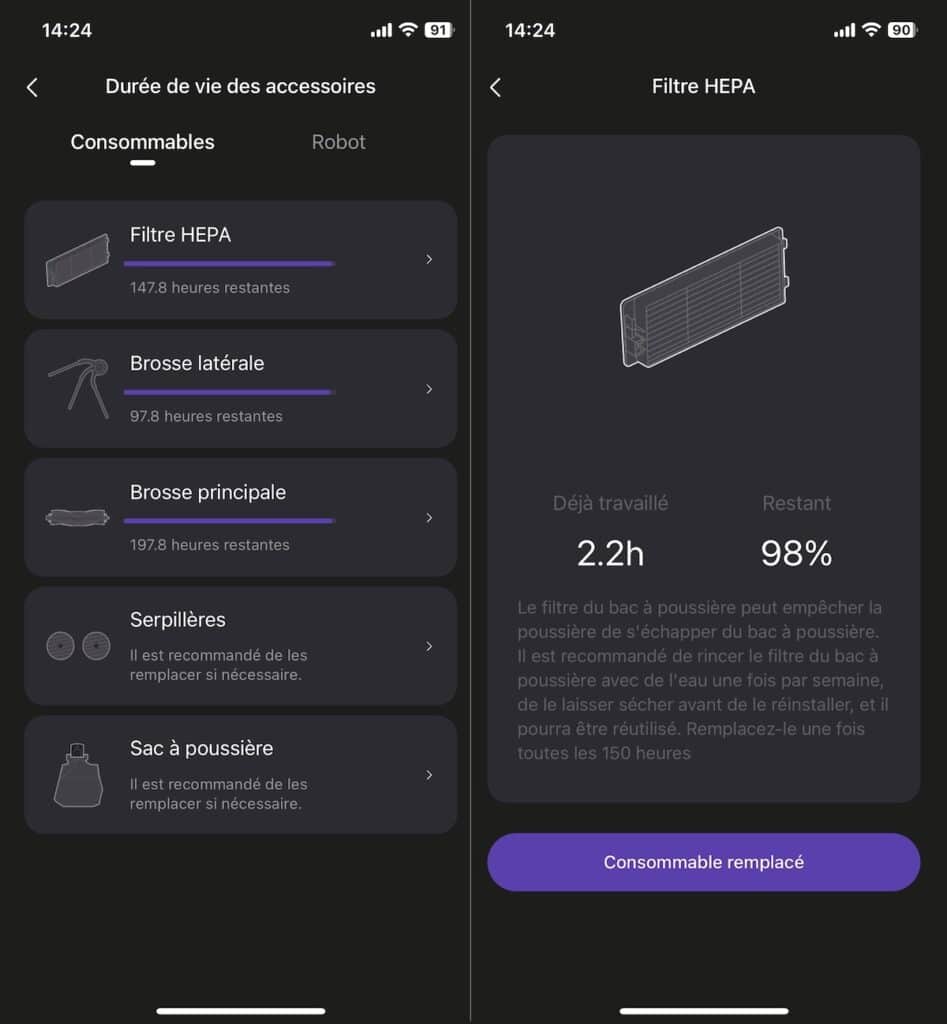Open Sac à poussière details

[x=240, y=775]
